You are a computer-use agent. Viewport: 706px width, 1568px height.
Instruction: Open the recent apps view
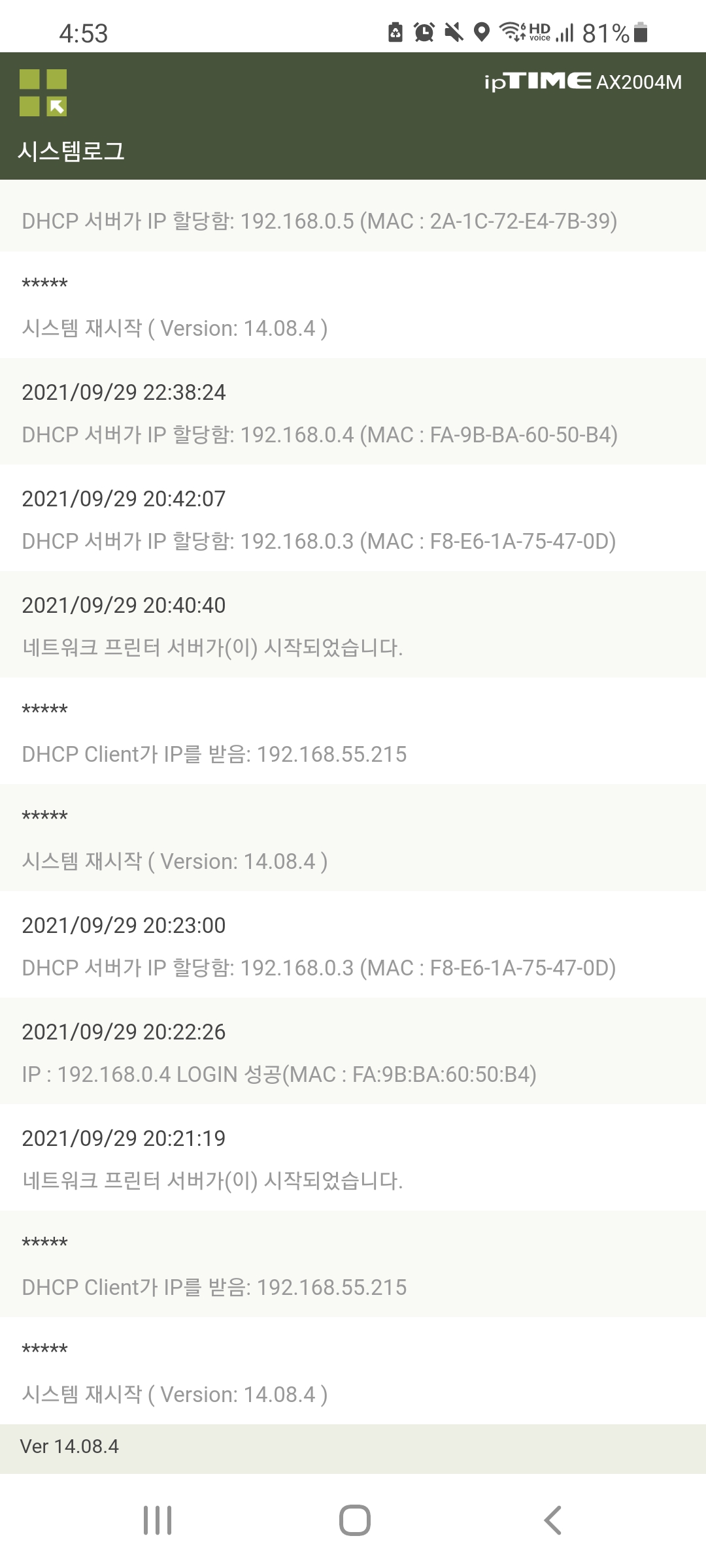[x=158, y=1520]
